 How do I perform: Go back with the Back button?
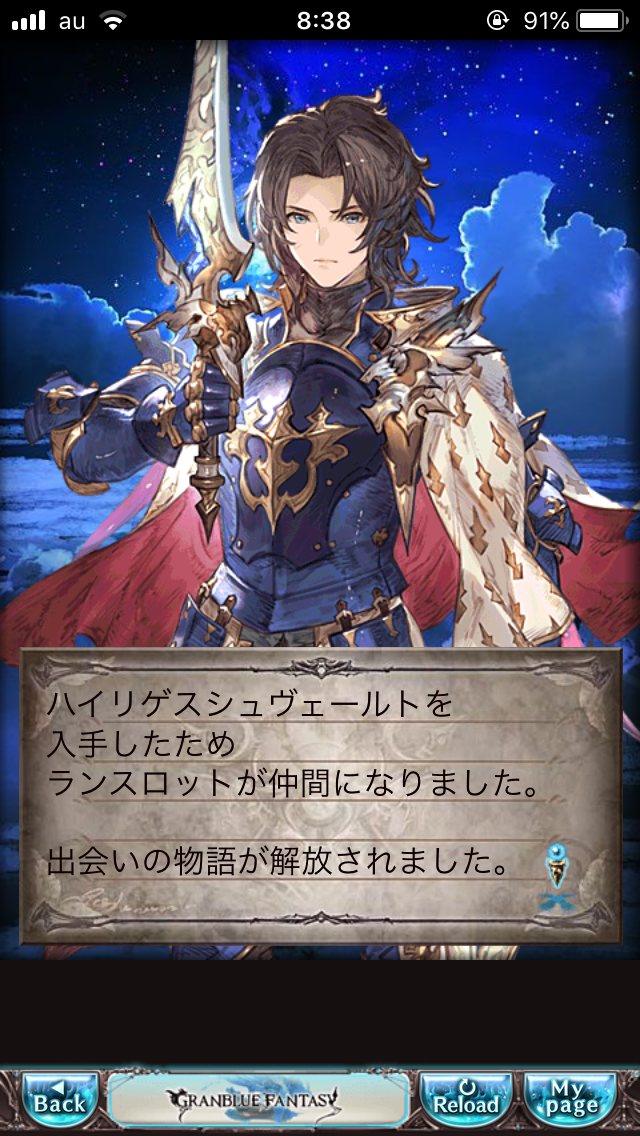[x=59, y=1100]
